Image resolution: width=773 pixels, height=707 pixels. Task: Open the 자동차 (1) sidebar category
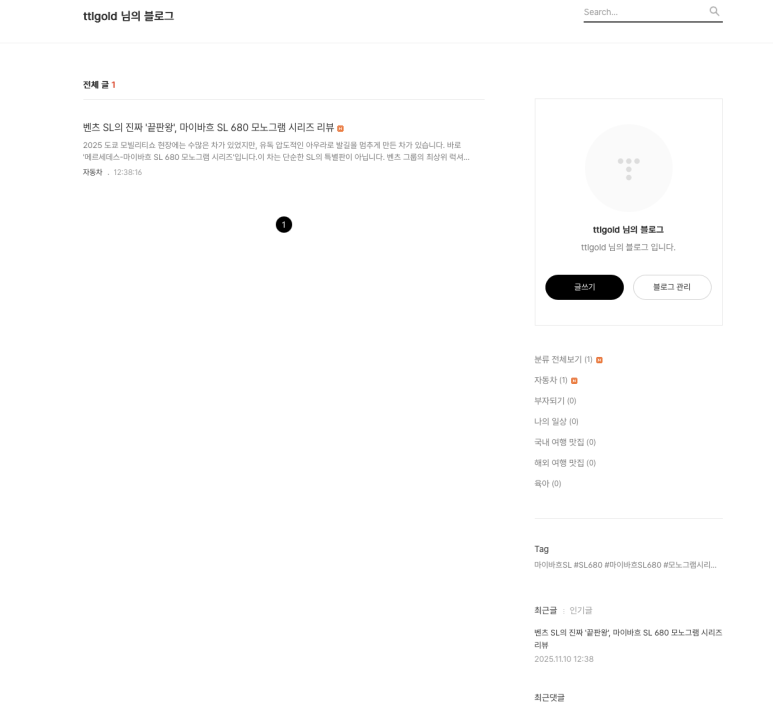551,380
